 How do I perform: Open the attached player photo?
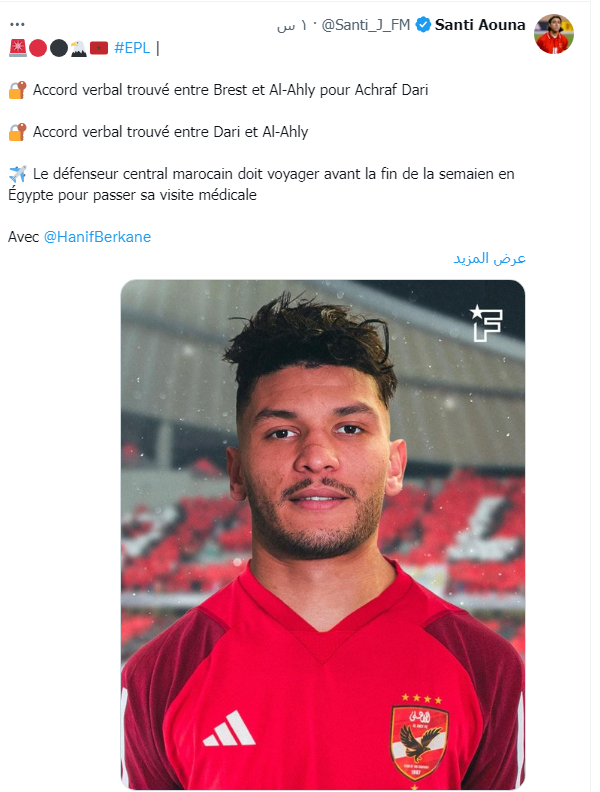coord(323,534)
